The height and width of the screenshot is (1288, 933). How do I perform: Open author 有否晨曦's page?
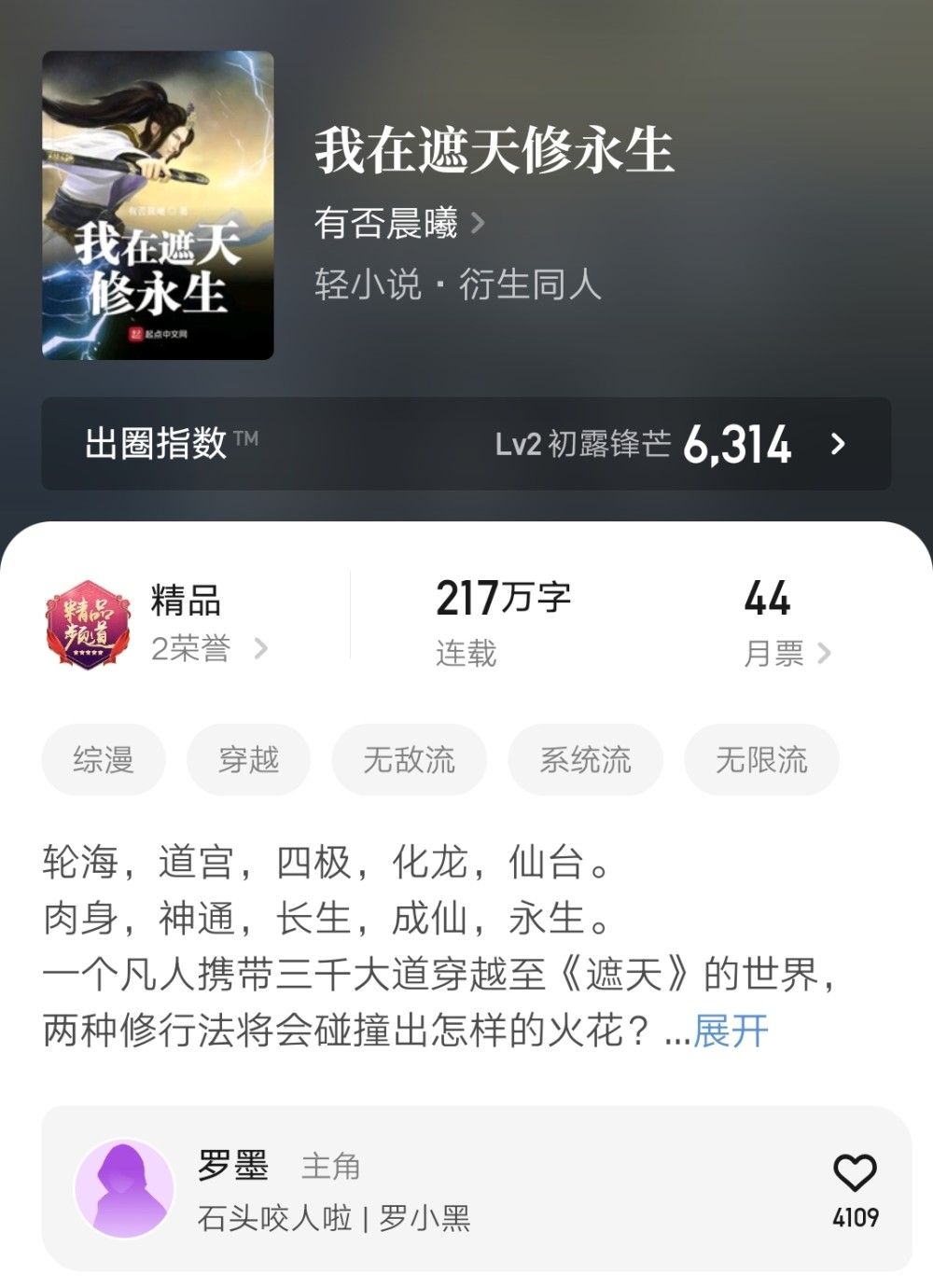tap(398, 224)
